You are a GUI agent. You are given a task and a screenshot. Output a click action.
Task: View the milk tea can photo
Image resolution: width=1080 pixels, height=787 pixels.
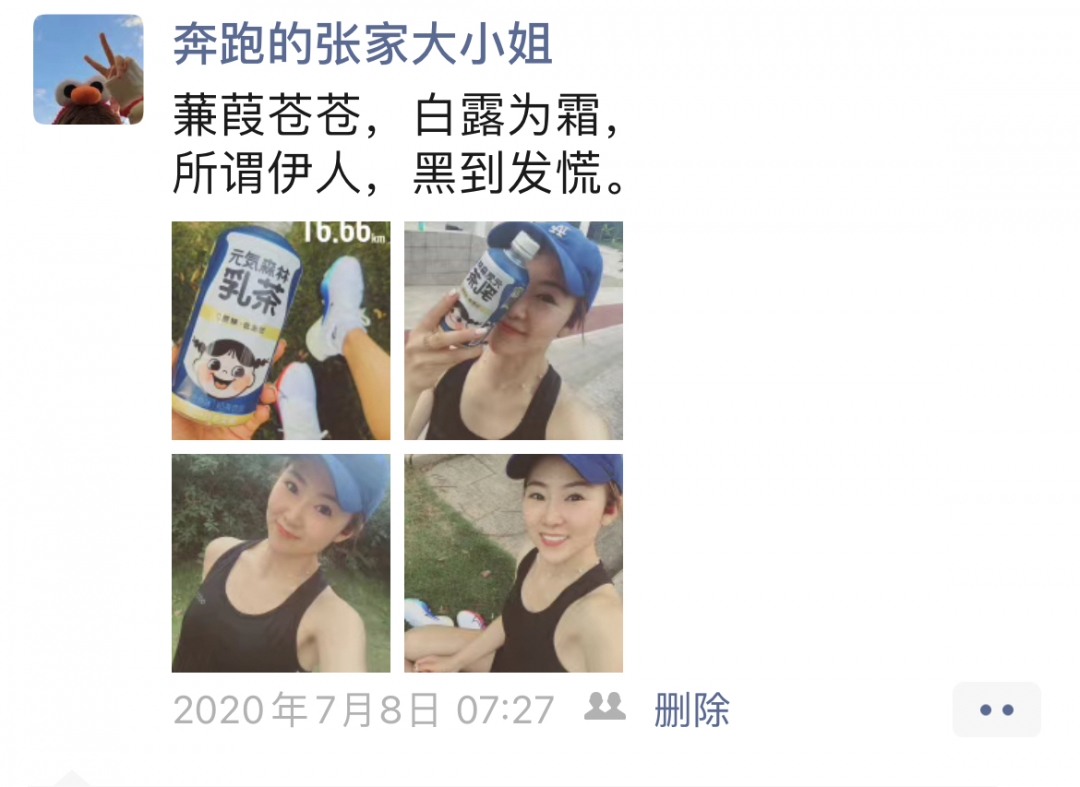pos(281,331)
